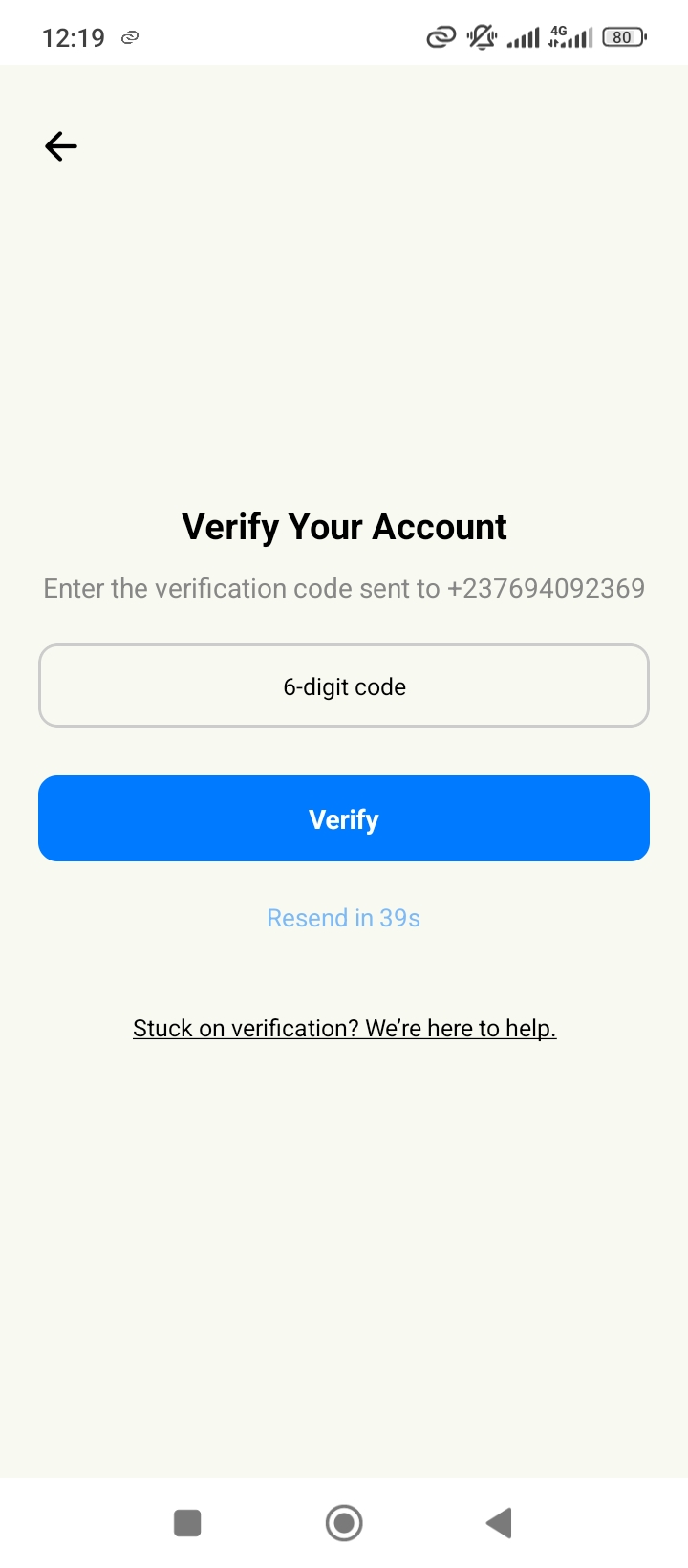
Task: Tap the chain link icon beside the clock
Action: (x=130, y=37)
